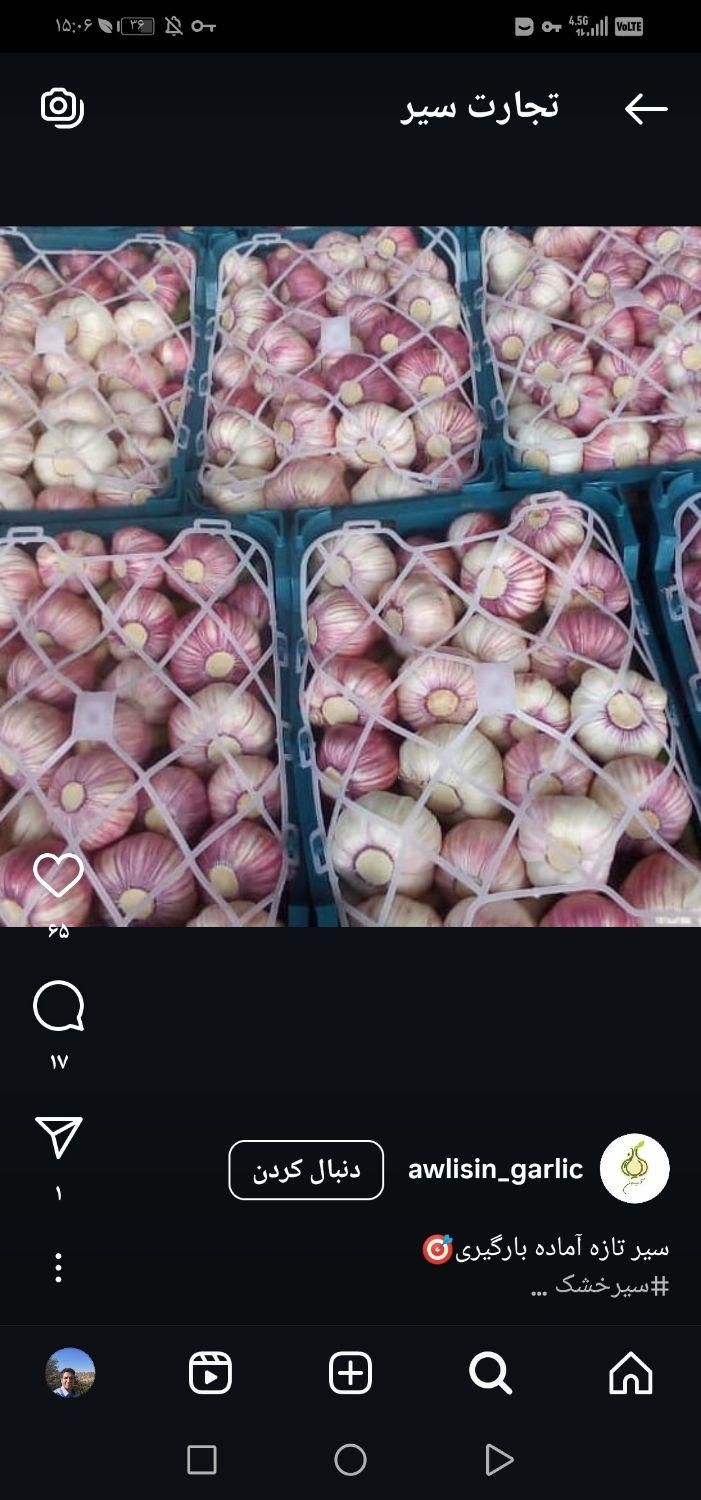Open my profile tab
The height and width of the screenshot is (1500, 701).
[x=70, y=1373]
